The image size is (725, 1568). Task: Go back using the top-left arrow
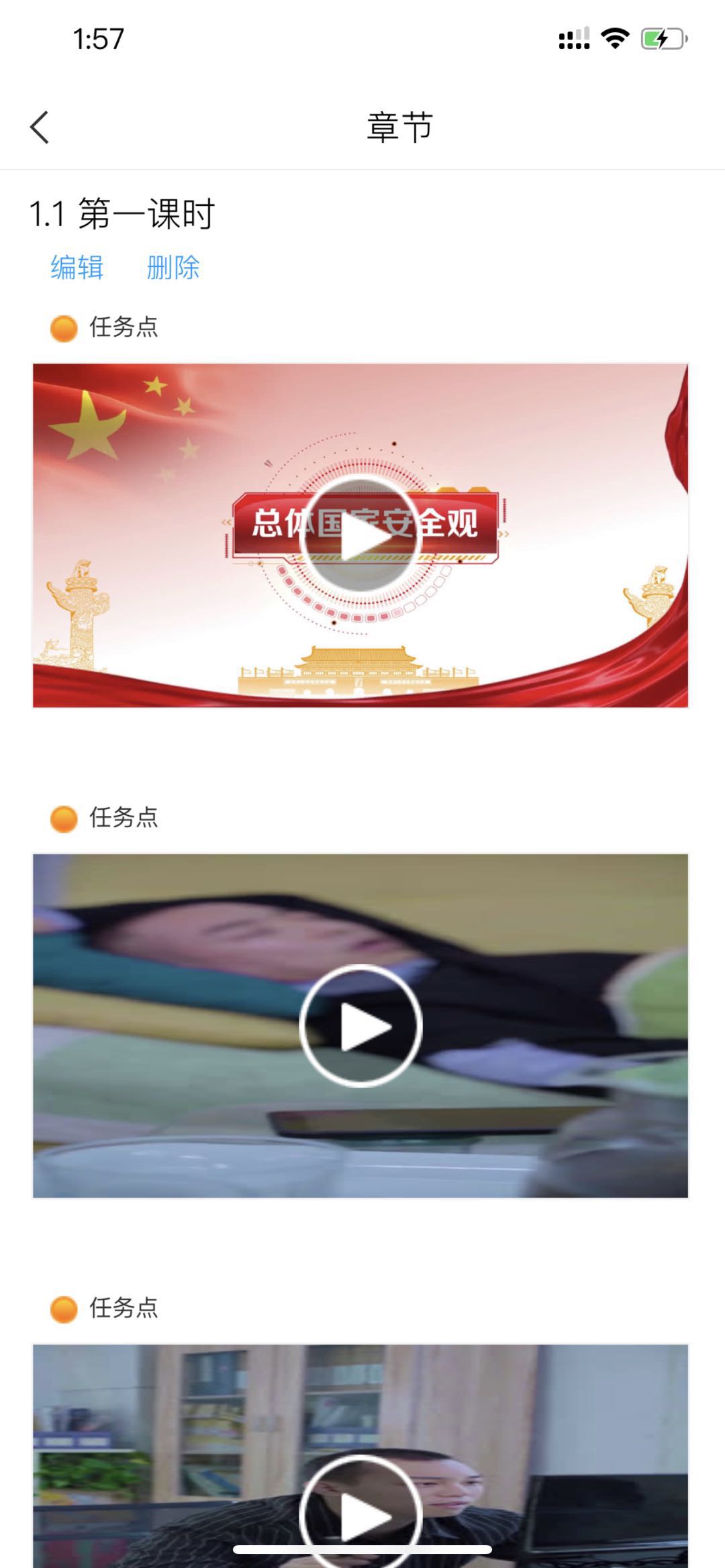(x=40, y=127)
